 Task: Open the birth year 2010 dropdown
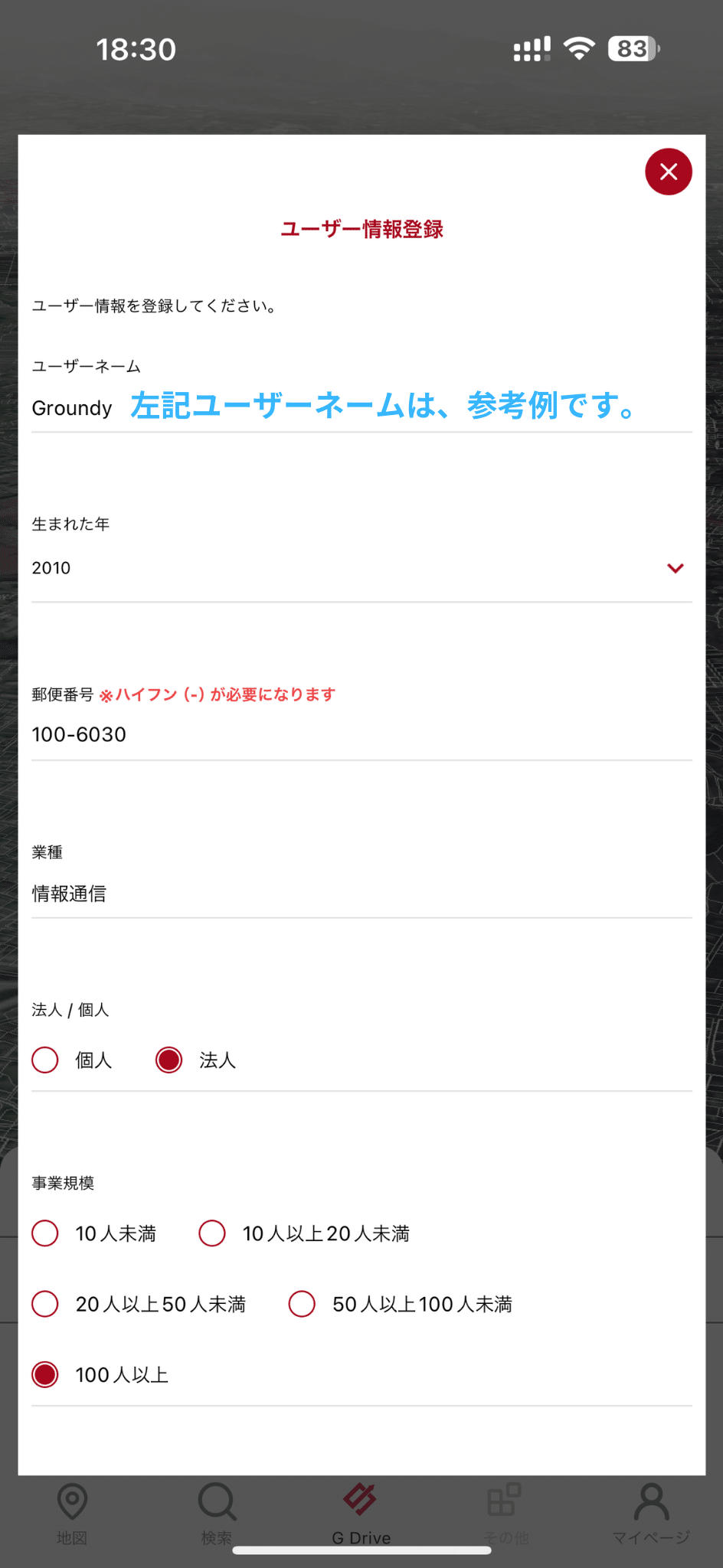click(361, 568)
